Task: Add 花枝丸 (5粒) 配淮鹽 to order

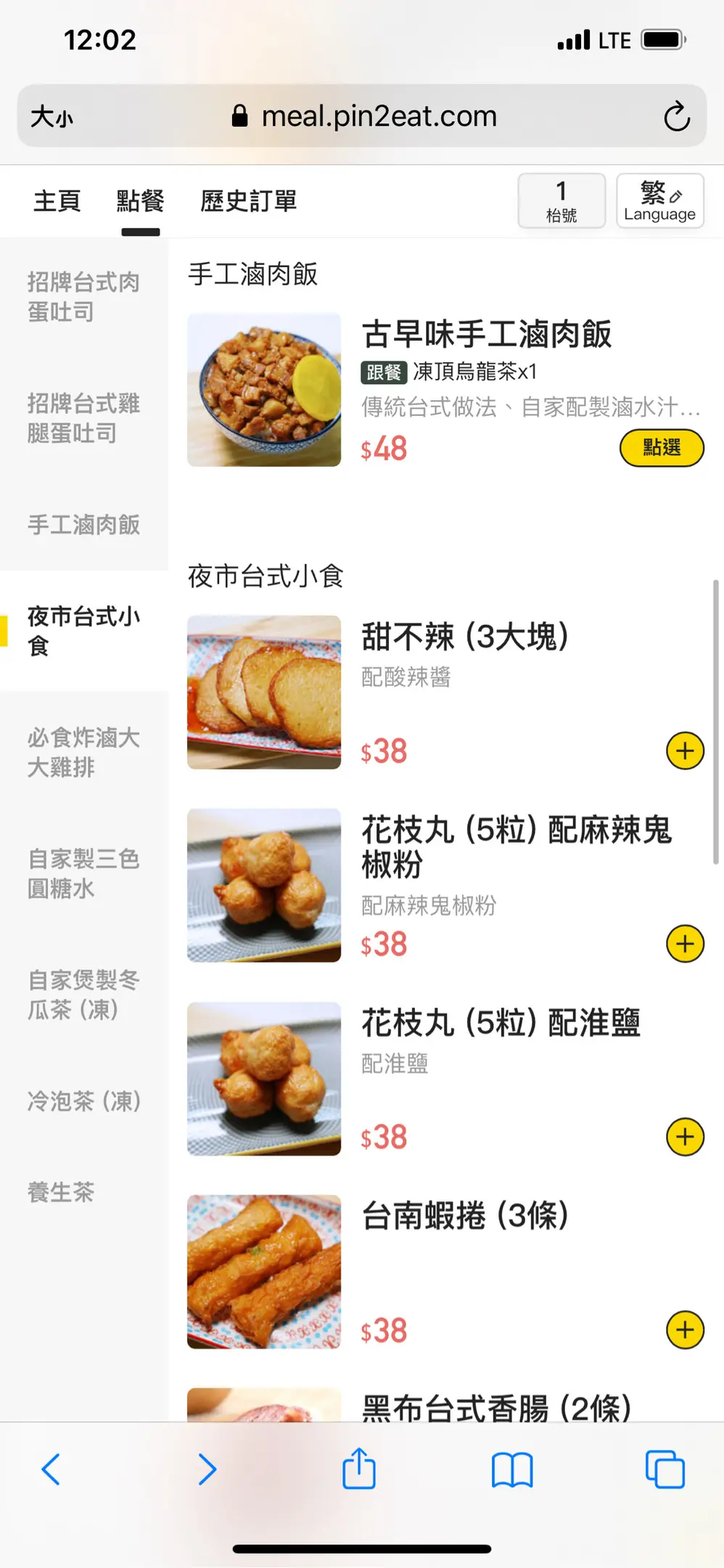Action: tap(685, 1137)
